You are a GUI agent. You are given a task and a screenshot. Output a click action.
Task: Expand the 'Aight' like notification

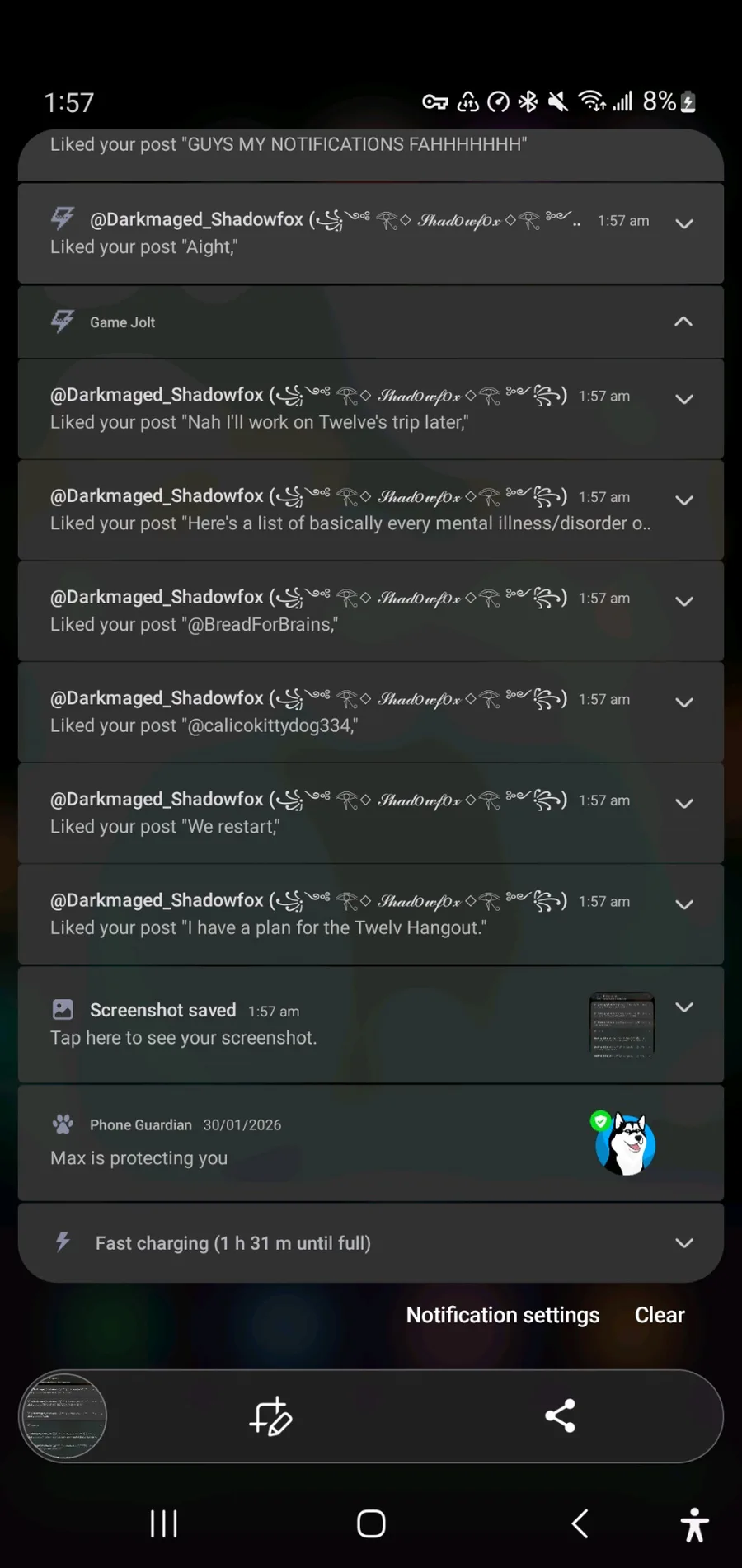(683, 224)
